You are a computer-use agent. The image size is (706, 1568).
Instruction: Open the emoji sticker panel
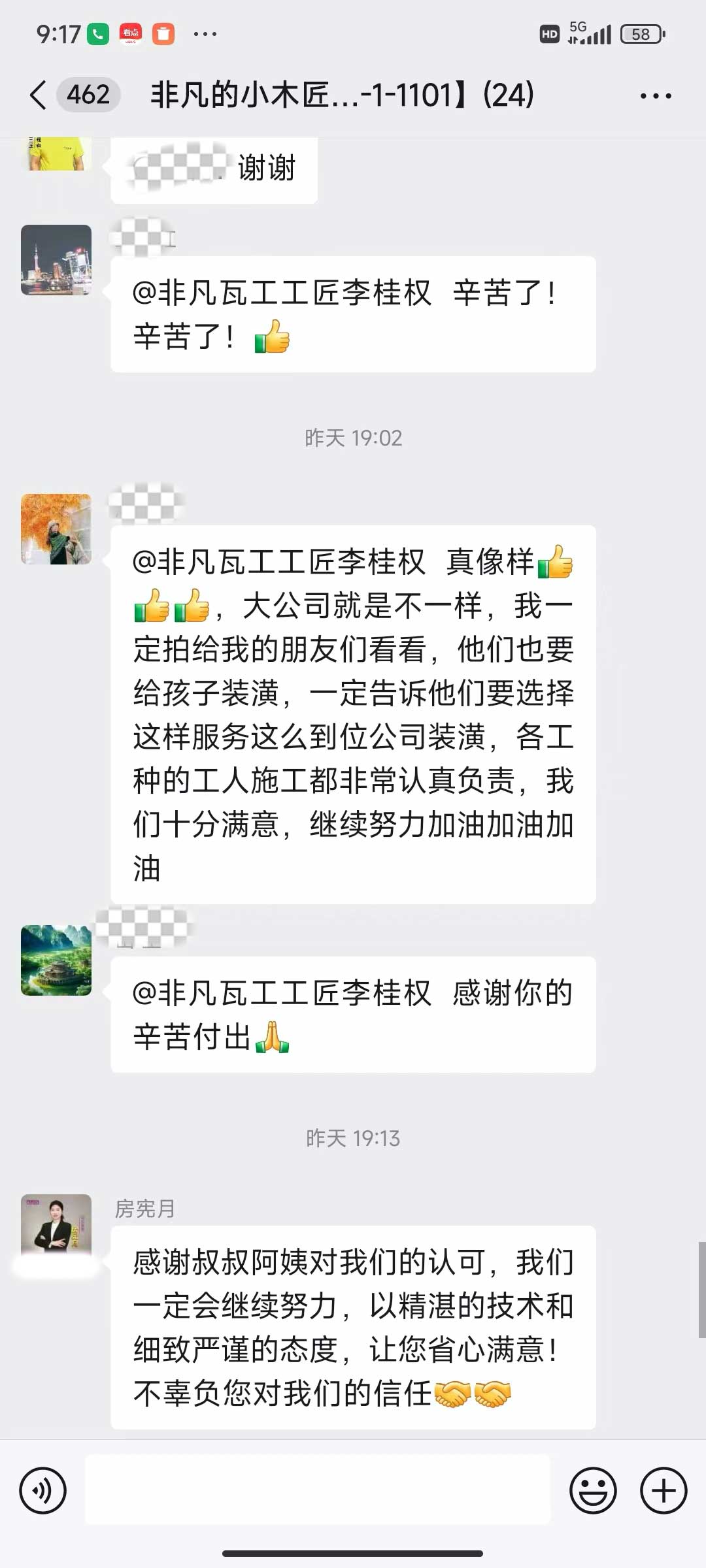pos(593,1491)
